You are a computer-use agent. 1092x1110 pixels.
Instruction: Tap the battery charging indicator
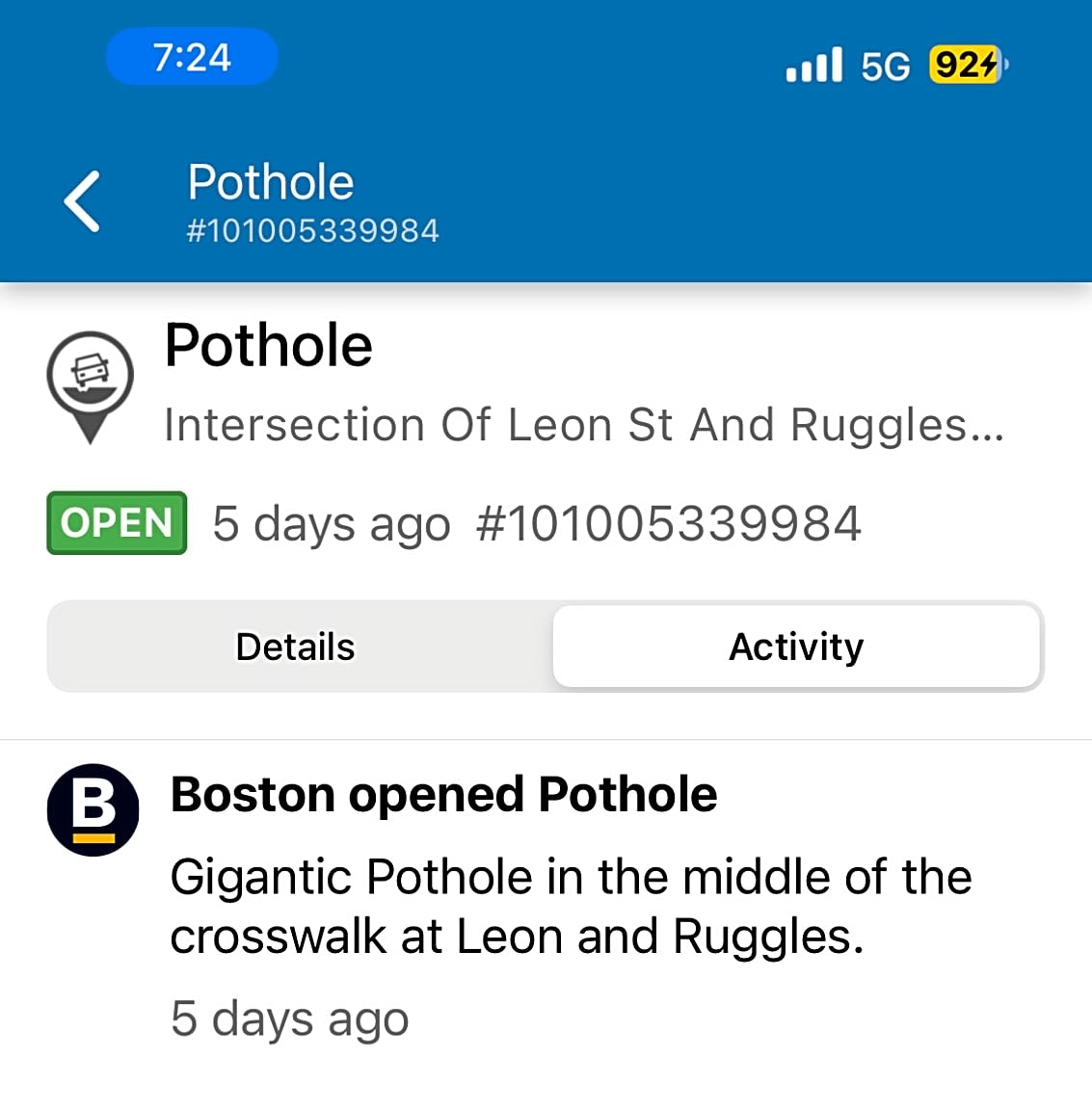click(x=964, y=64)
